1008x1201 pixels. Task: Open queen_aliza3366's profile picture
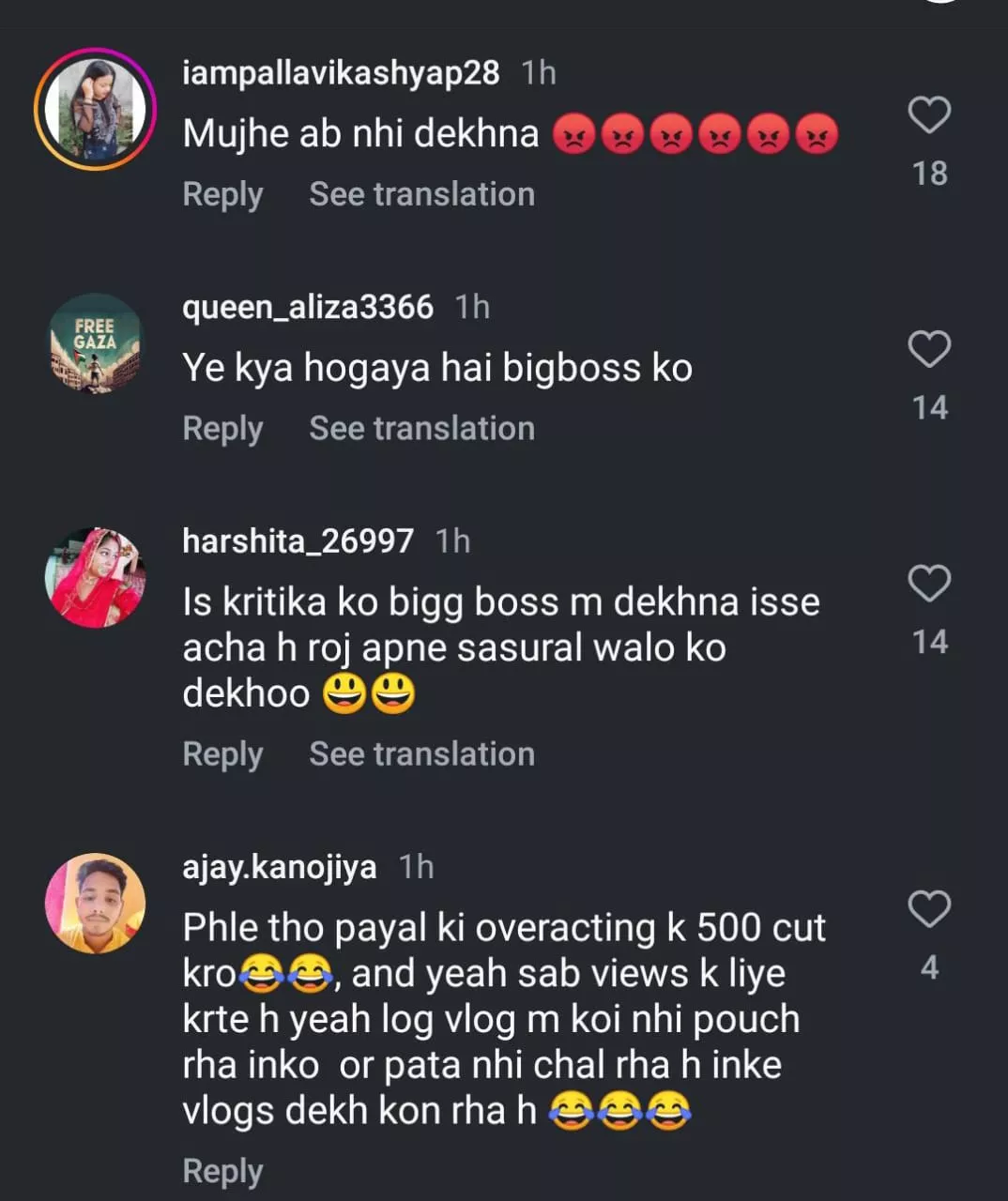[95, 343]
